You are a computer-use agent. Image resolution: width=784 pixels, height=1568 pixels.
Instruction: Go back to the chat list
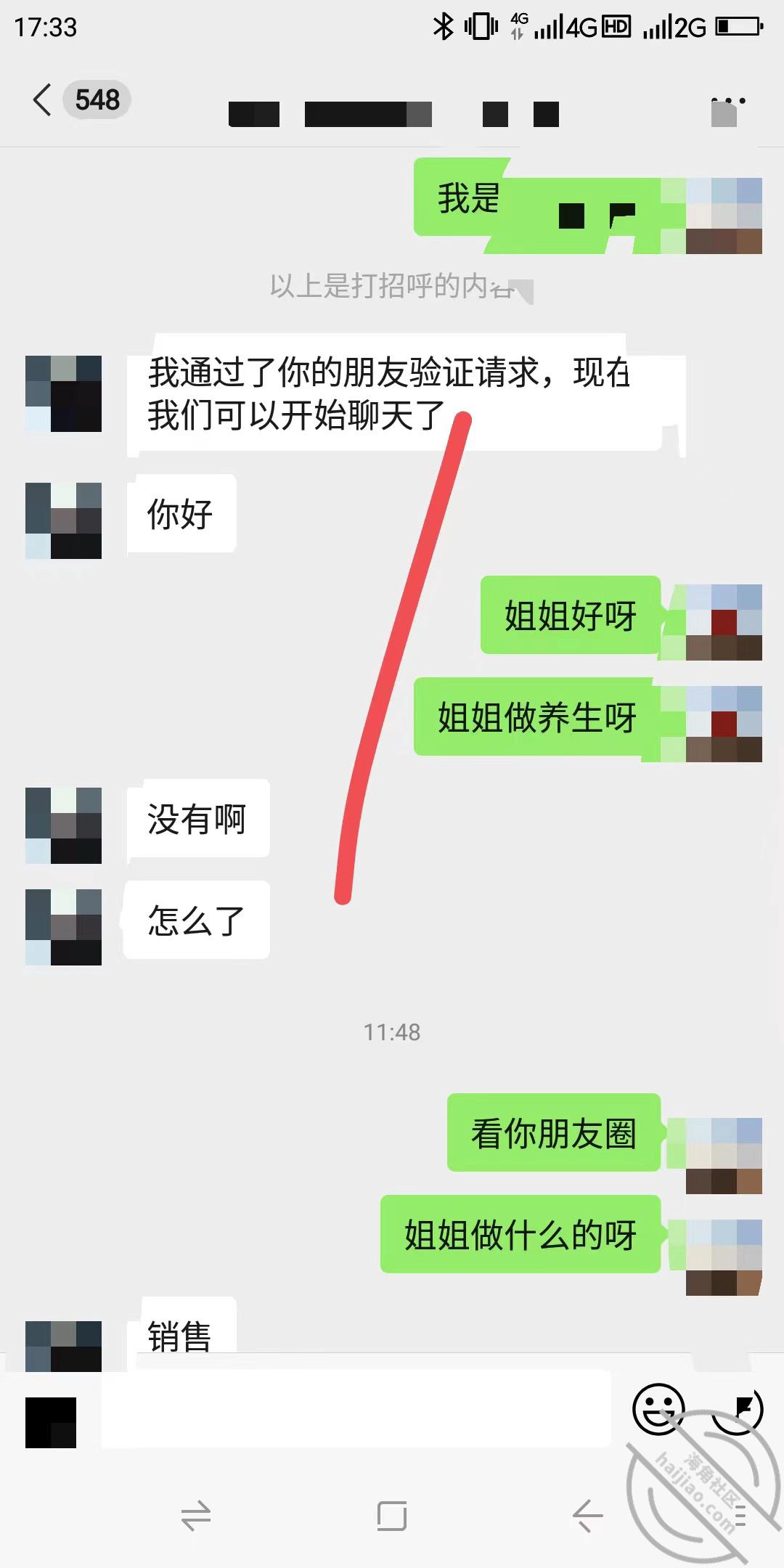click(42, 99)
